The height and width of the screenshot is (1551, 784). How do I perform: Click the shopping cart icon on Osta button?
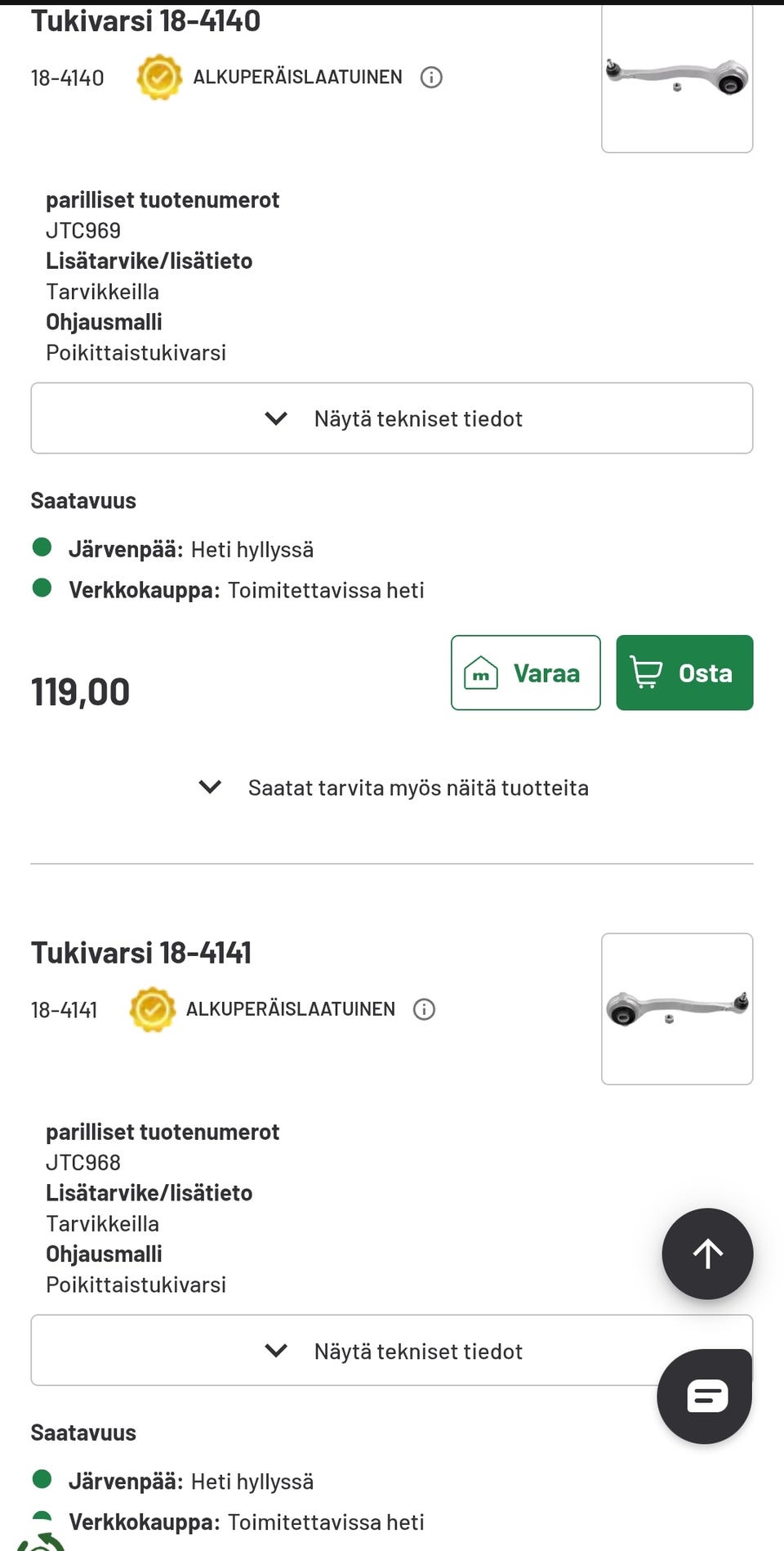tap(646, 673)
